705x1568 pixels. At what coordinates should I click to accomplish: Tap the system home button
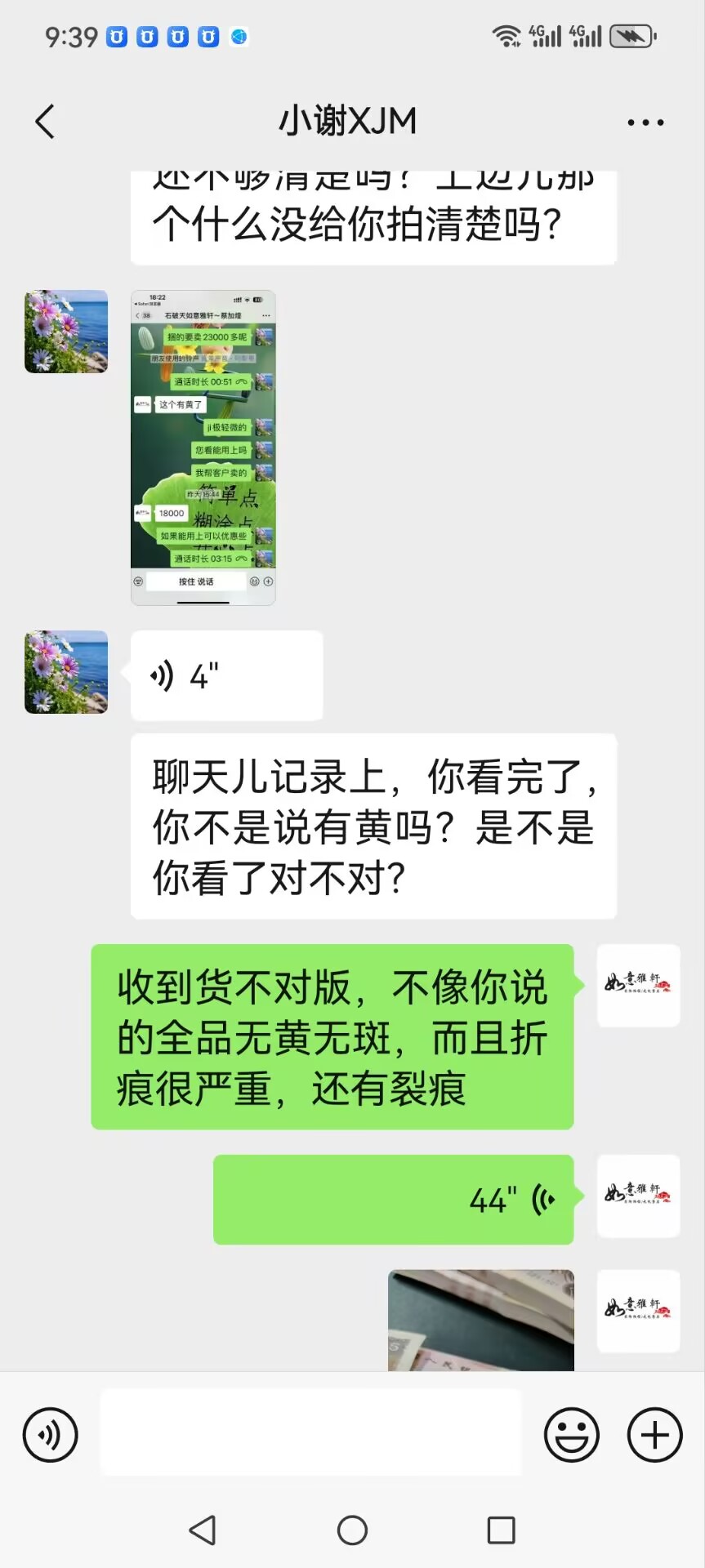point(352,1530)
